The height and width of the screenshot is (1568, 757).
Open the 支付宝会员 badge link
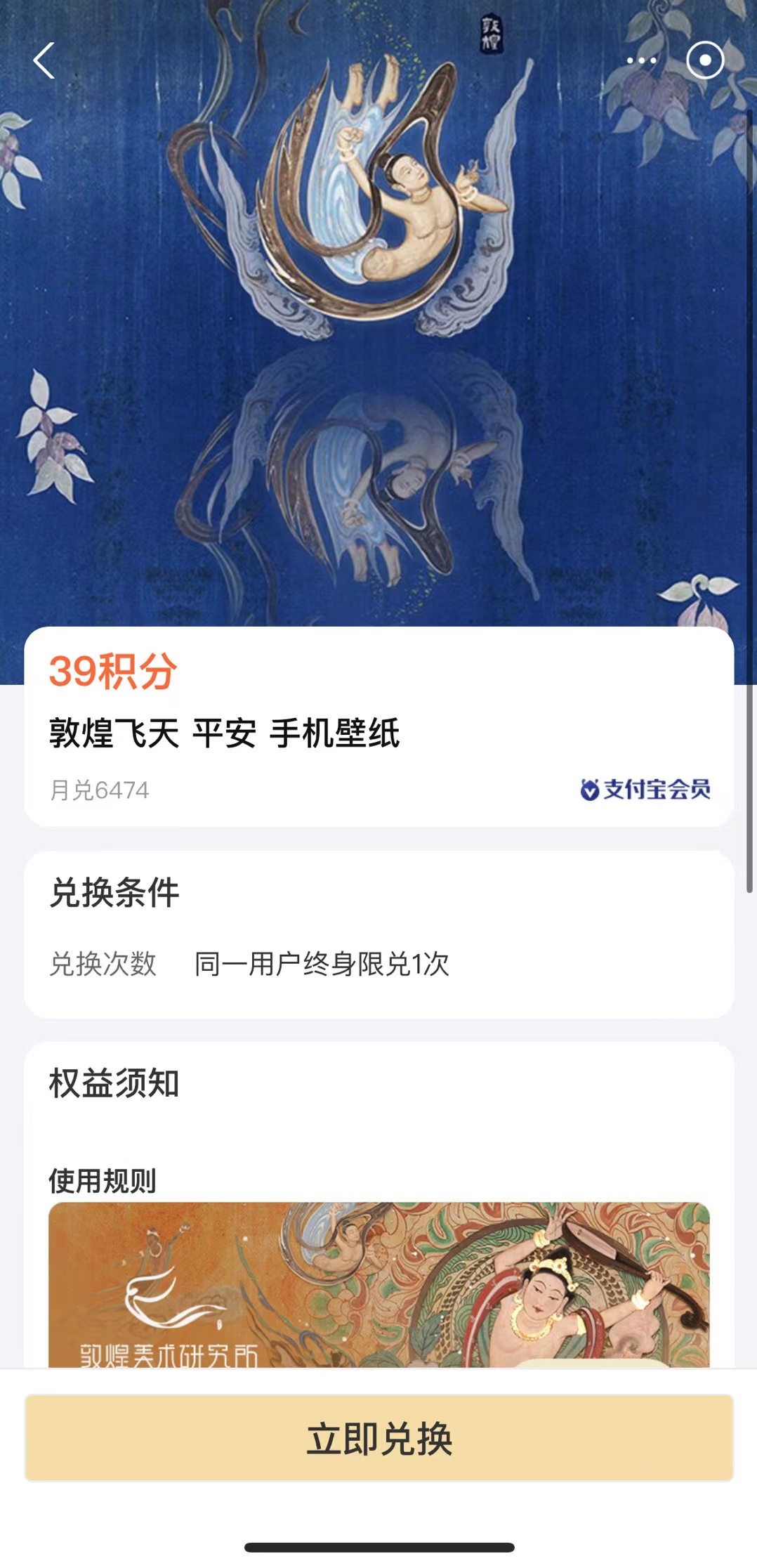click(x=645, y=790)
